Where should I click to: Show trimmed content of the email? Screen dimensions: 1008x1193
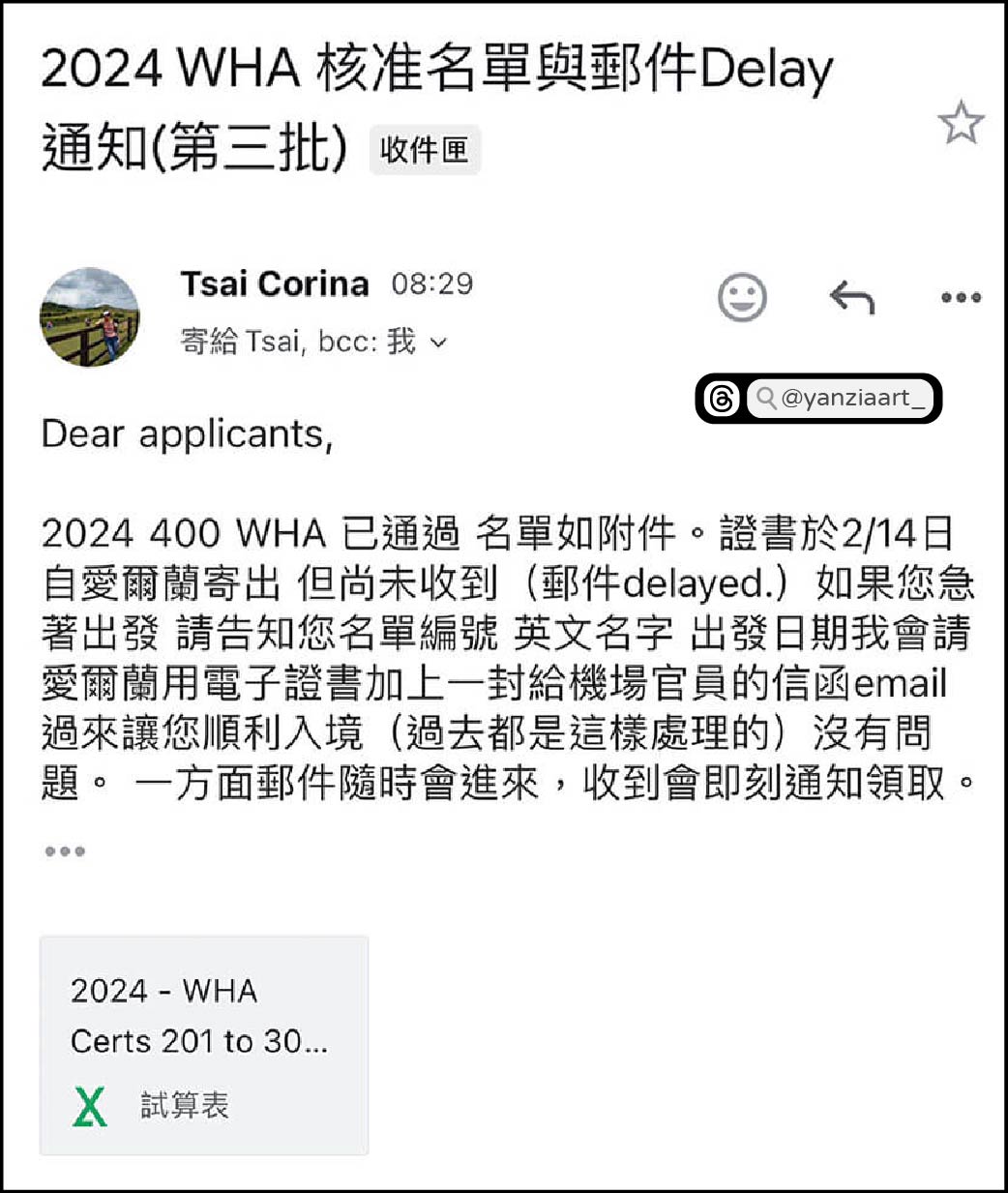65,851
